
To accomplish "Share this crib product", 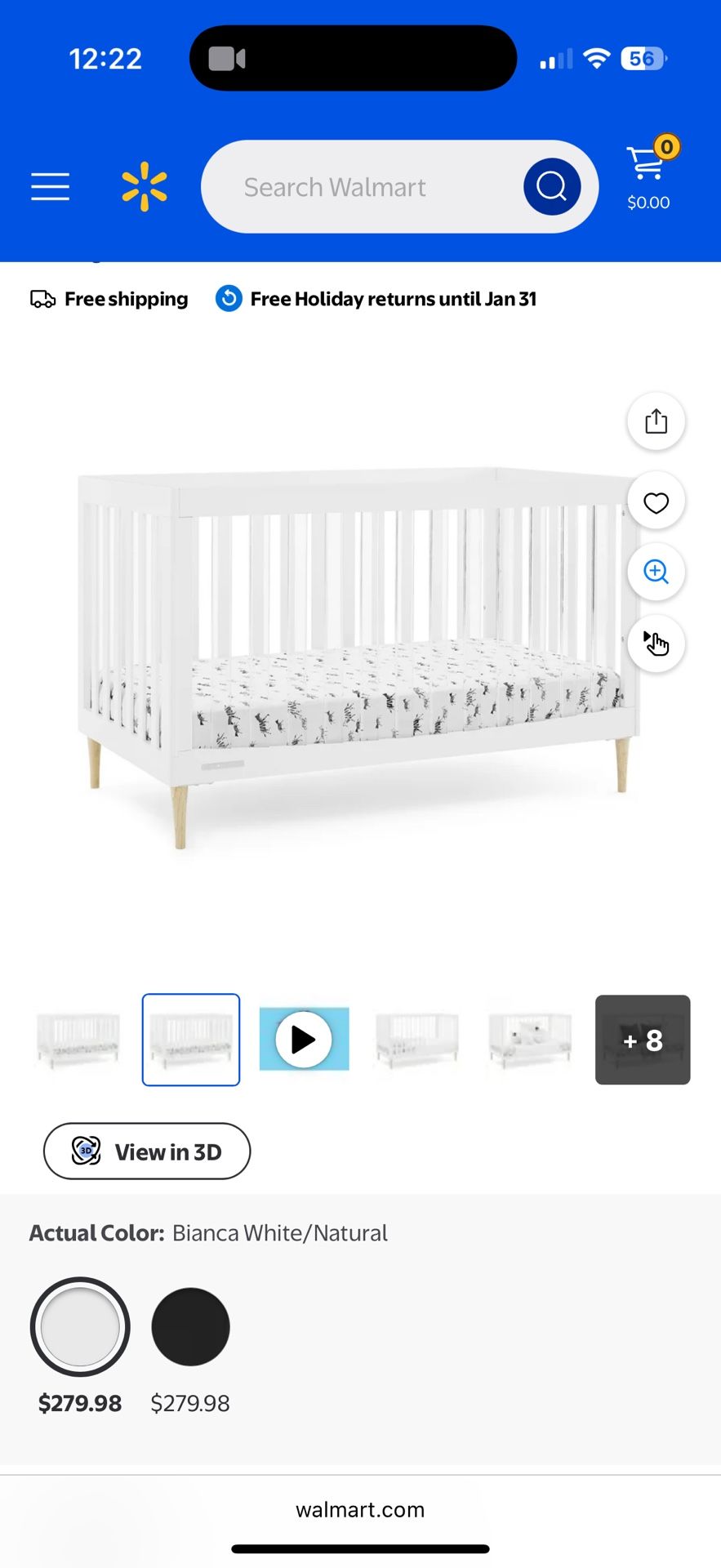I will (656, 421).
